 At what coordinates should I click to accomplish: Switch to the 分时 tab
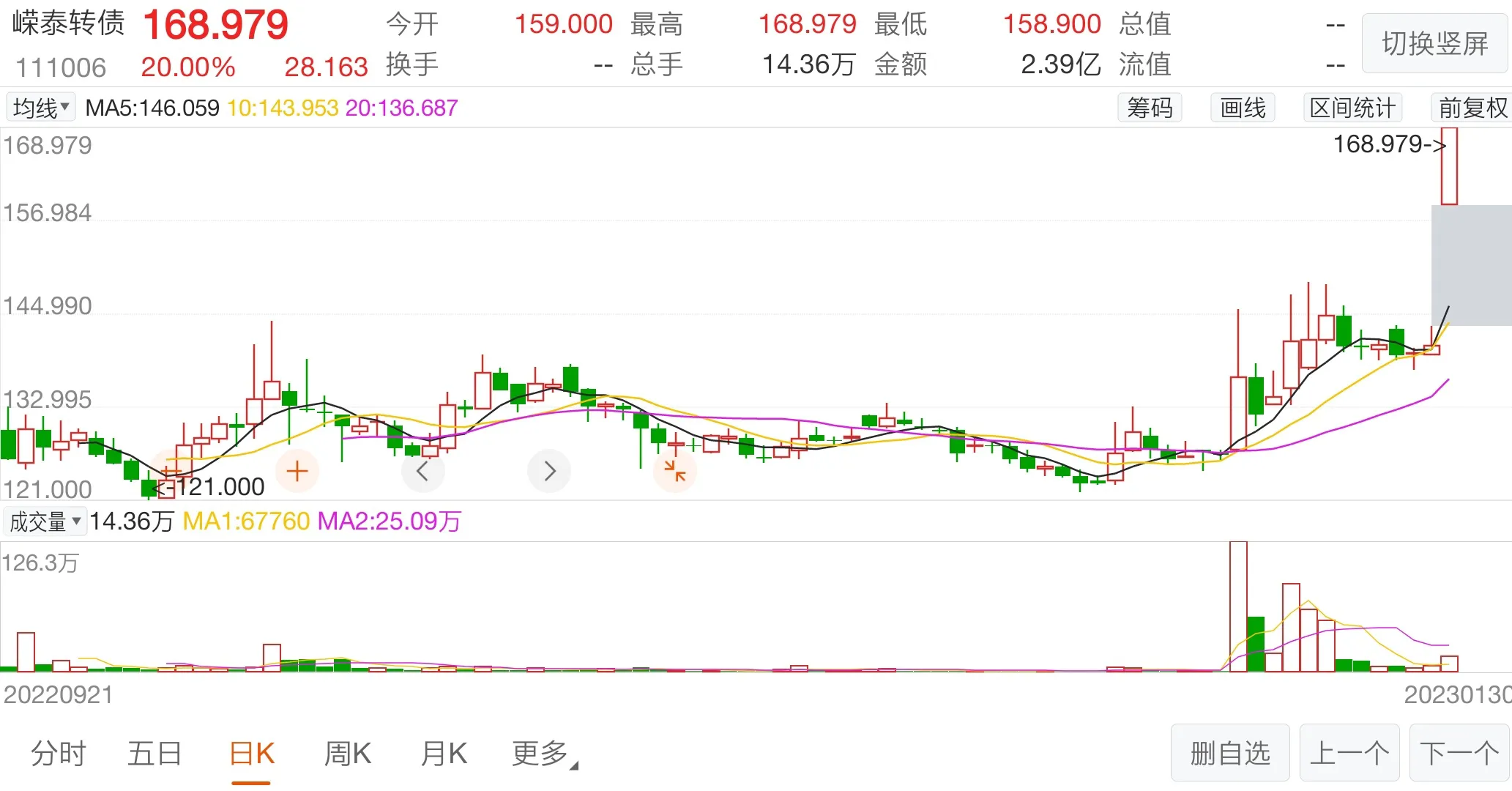59,753
